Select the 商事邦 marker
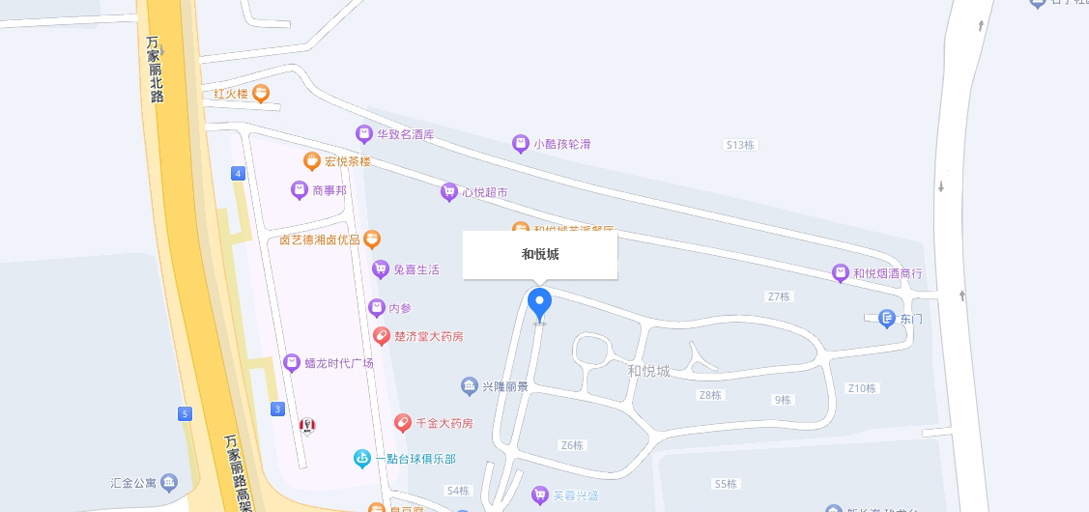Image resolution: width=1089 pixels, height=512 pixels. [x=299, y=190]
